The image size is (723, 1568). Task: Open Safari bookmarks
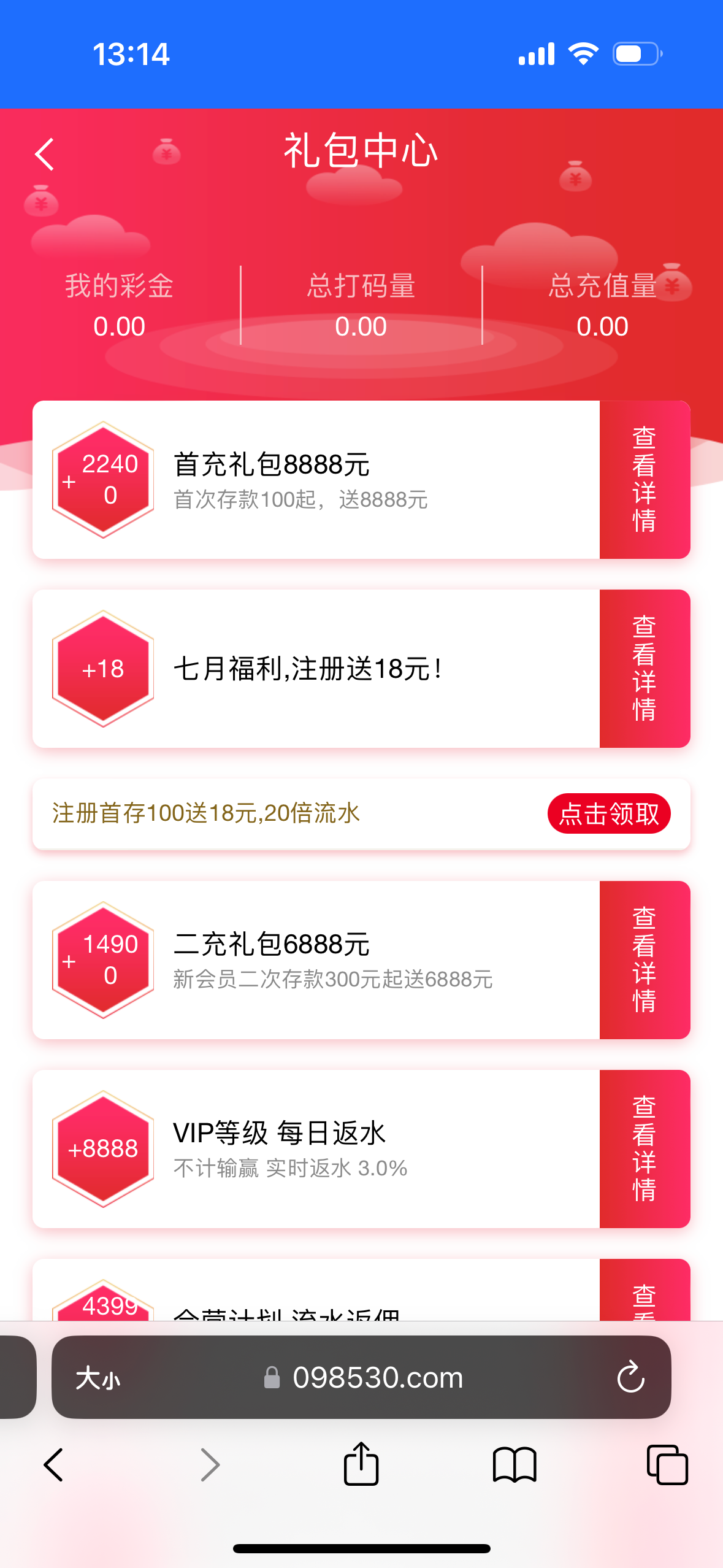pos(514,1464)
